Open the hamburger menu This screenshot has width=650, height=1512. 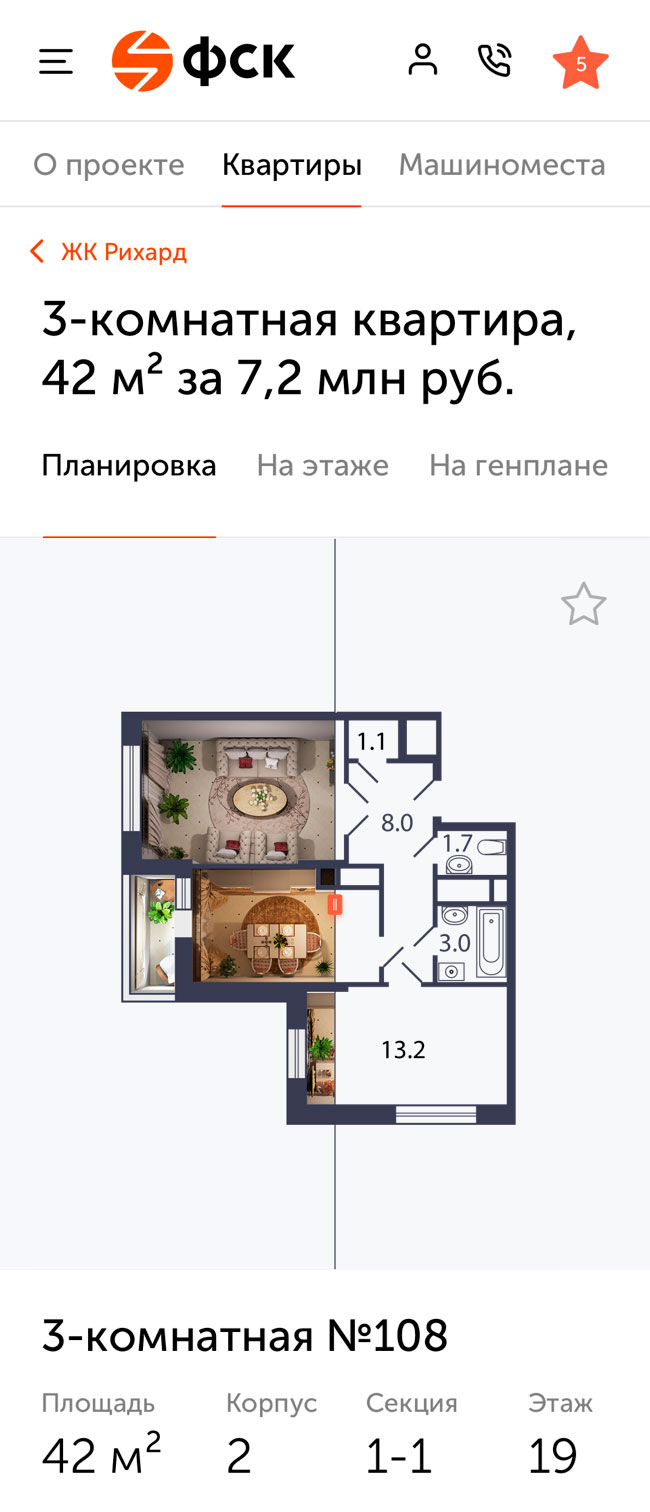[56, 62]
